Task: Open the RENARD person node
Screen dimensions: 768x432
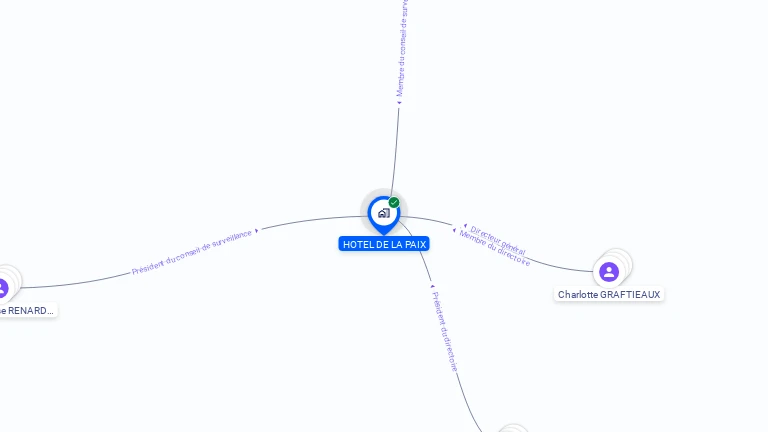Action: click(x=3, y=288)
